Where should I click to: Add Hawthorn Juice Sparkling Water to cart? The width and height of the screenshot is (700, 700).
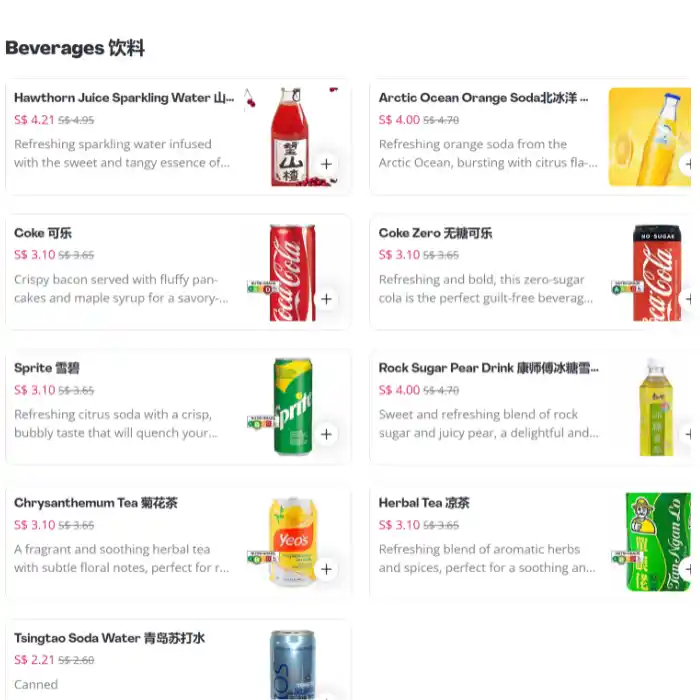tap(326, 164)
